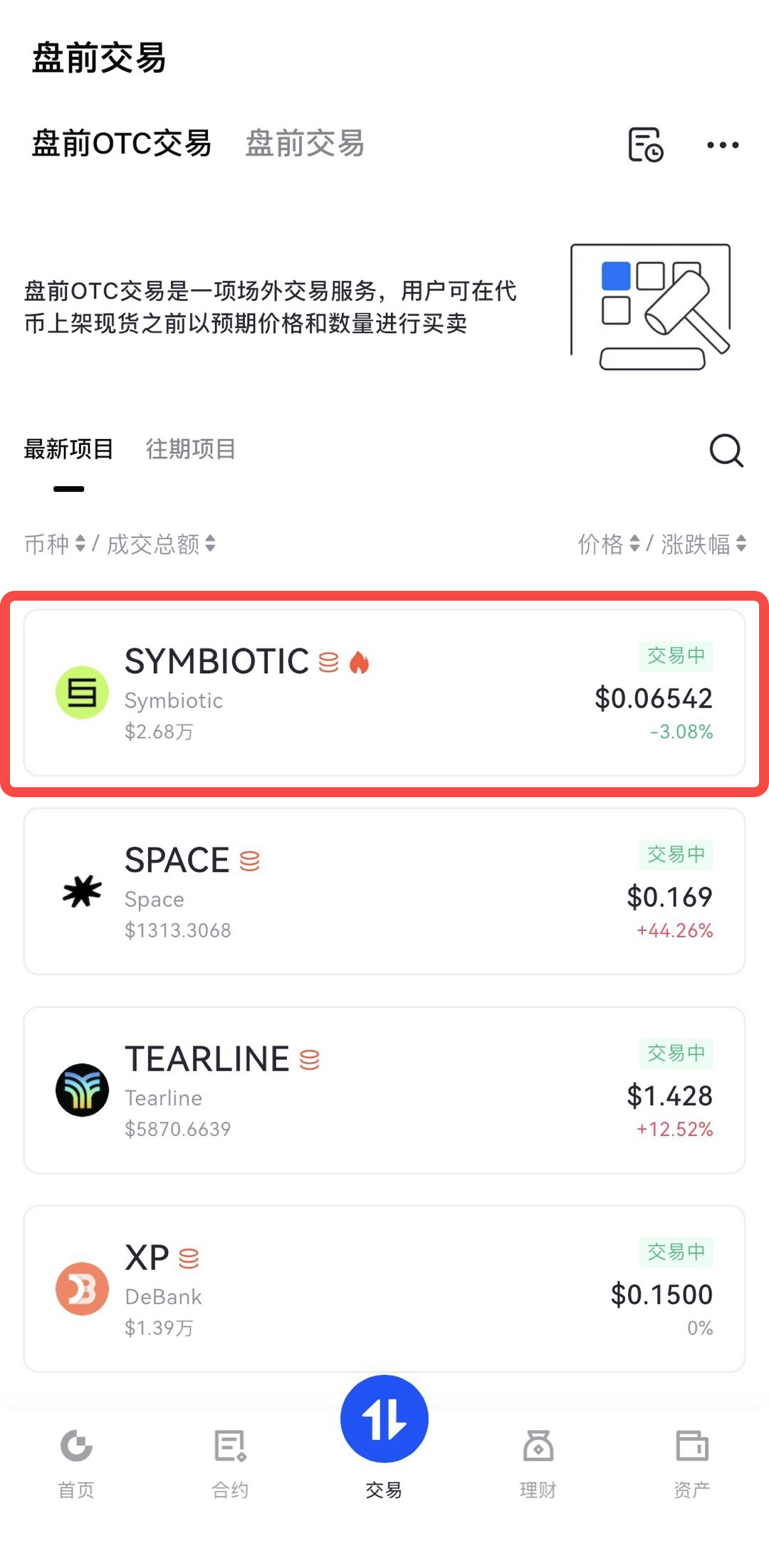Open the order history icon

point(645,144)
